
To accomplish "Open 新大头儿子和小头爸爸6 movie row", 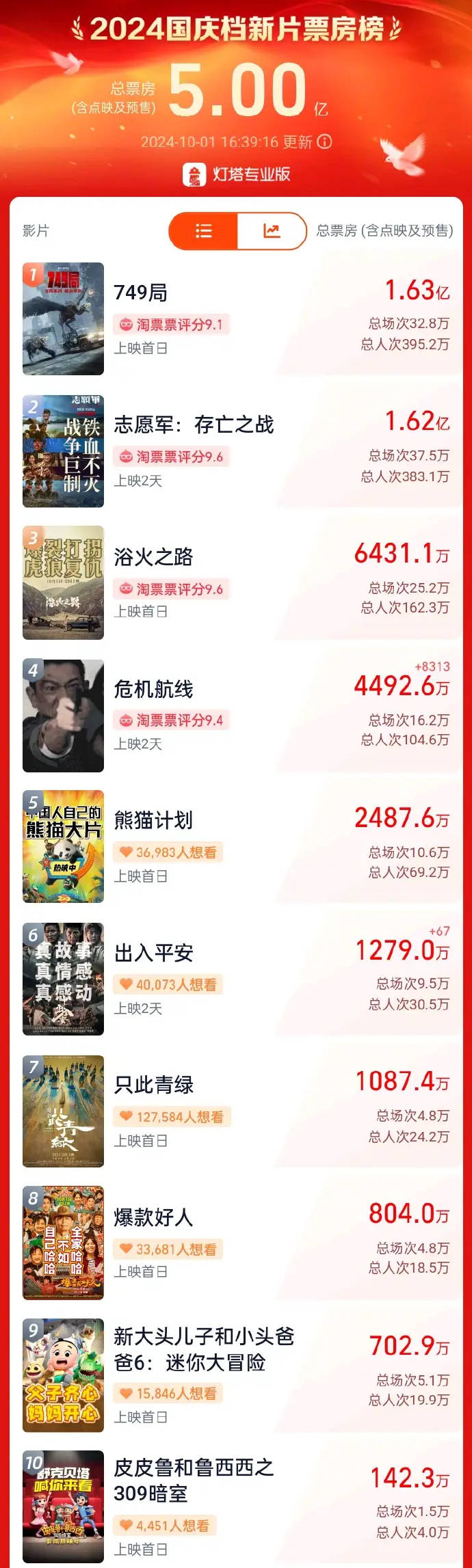I will (x=236, y=1375).
